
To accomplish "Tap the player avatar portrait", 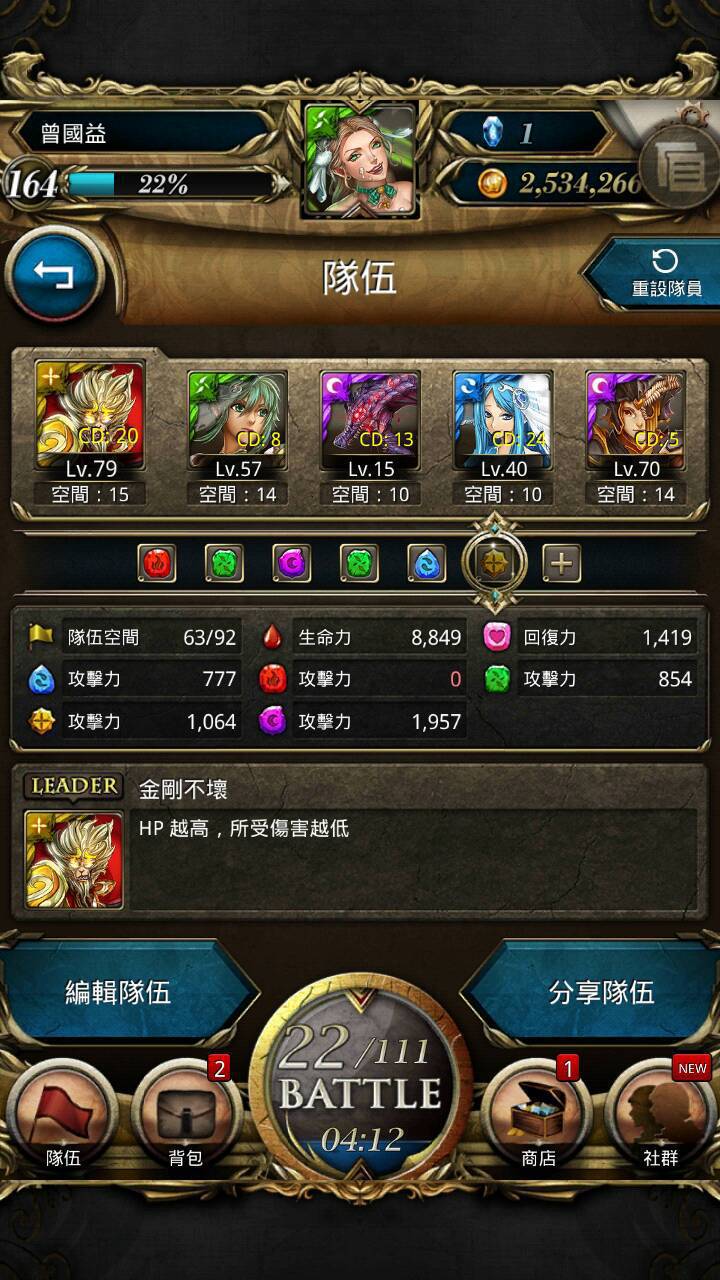I will (x=360, y=160).
